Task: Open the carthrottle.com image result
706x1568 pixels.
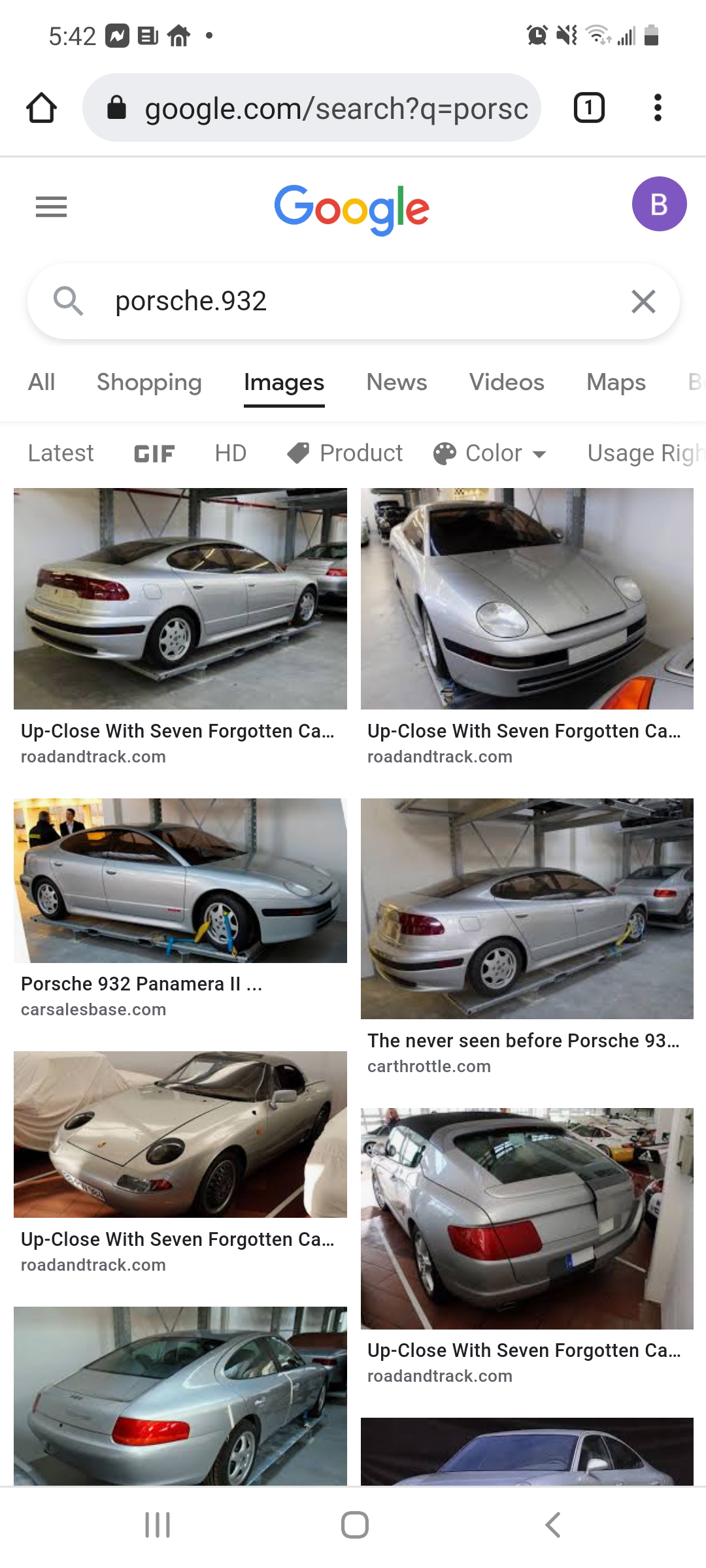Action: click(x=527, y=909)
